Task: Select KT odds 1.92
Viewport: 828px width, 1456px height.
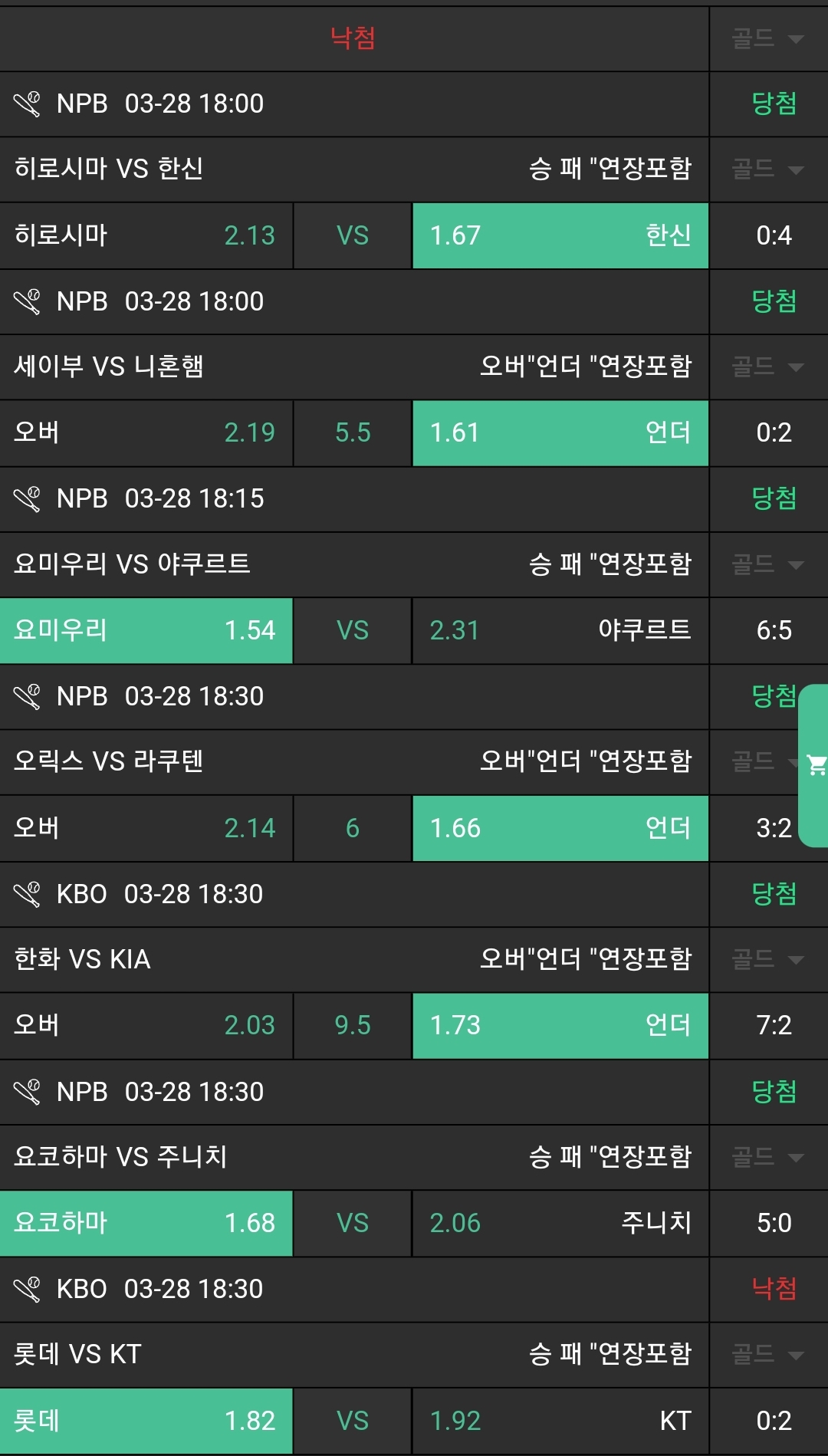Action: pos(560,1421)
